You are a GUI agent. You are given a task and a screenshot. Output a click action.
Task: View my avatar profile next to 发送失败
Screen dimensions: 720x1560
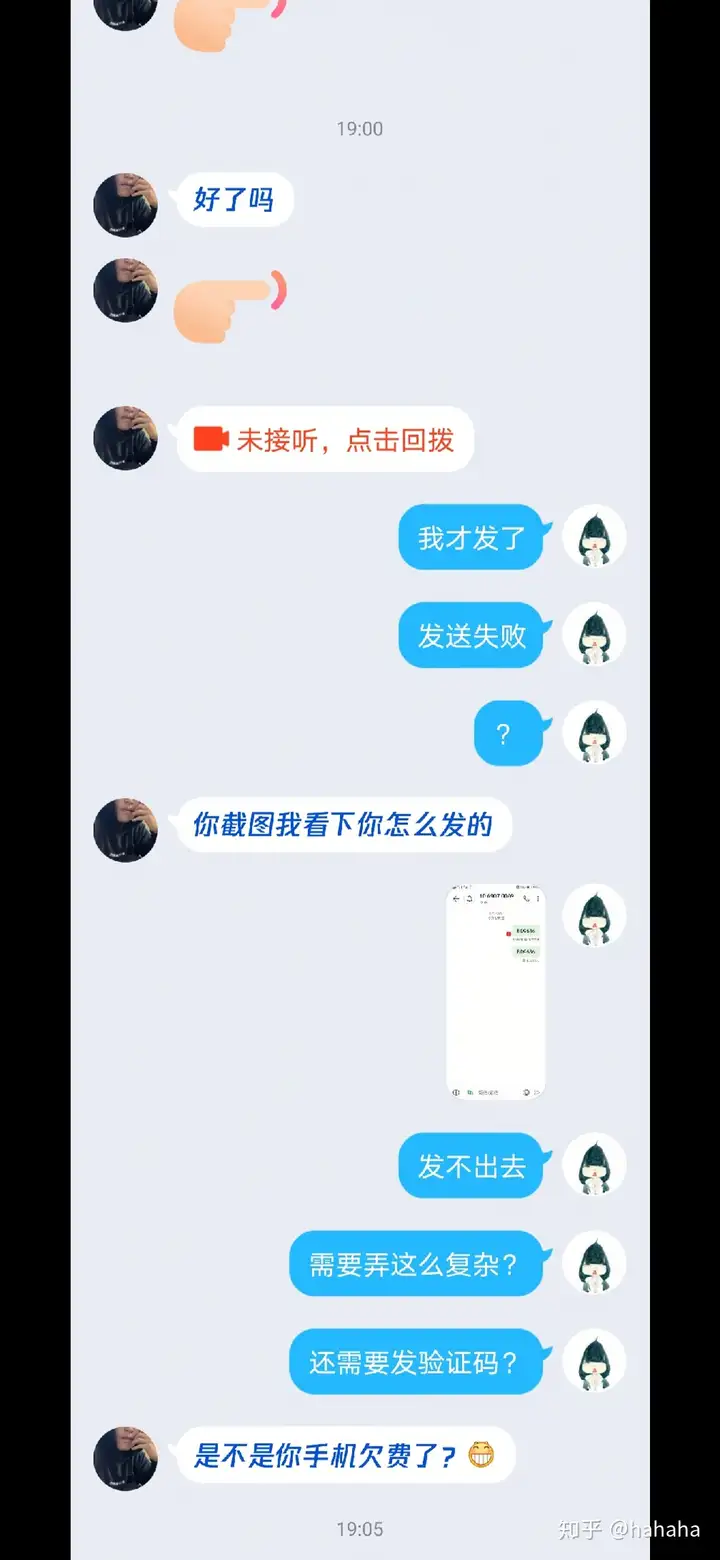pos(595,635)
